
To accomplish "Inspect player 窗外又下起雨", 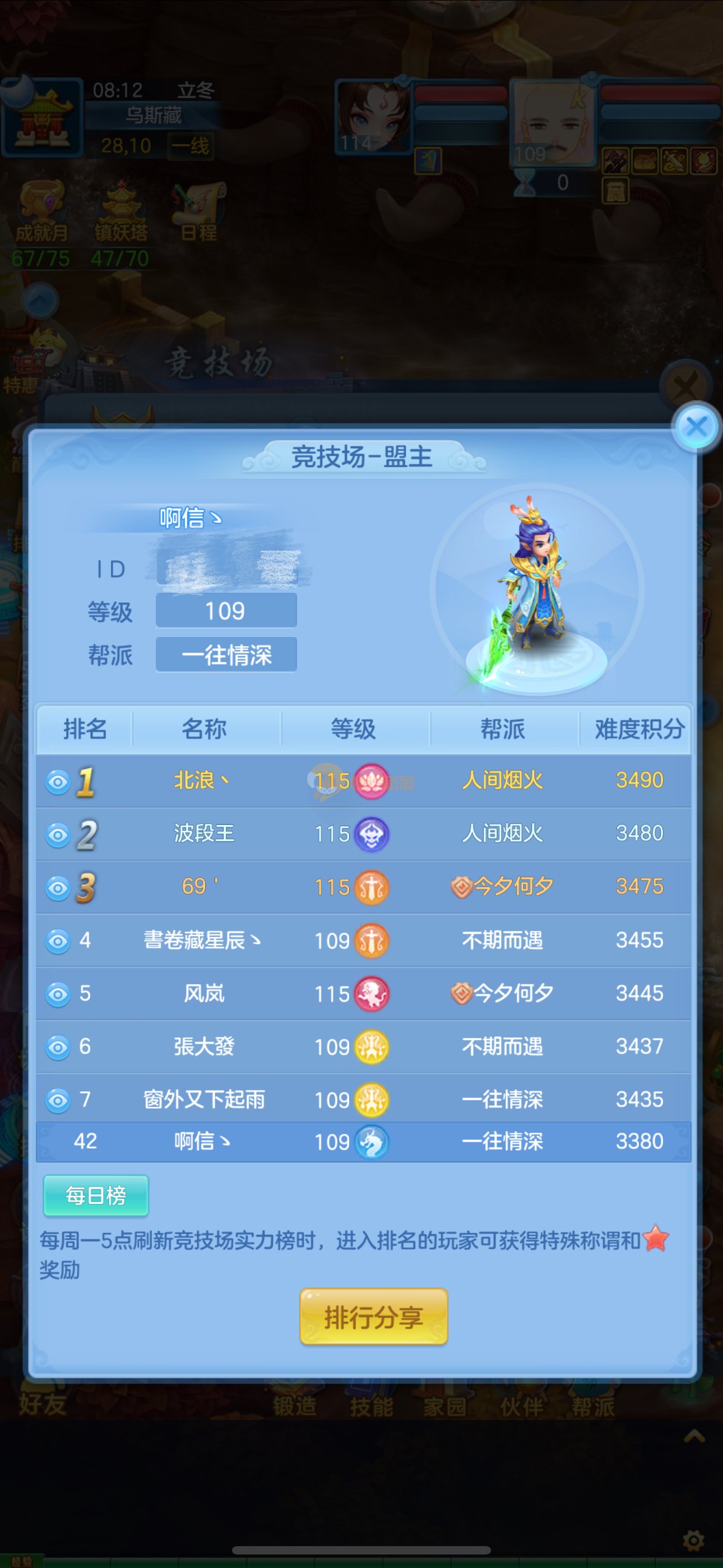I will (58, 1100).
